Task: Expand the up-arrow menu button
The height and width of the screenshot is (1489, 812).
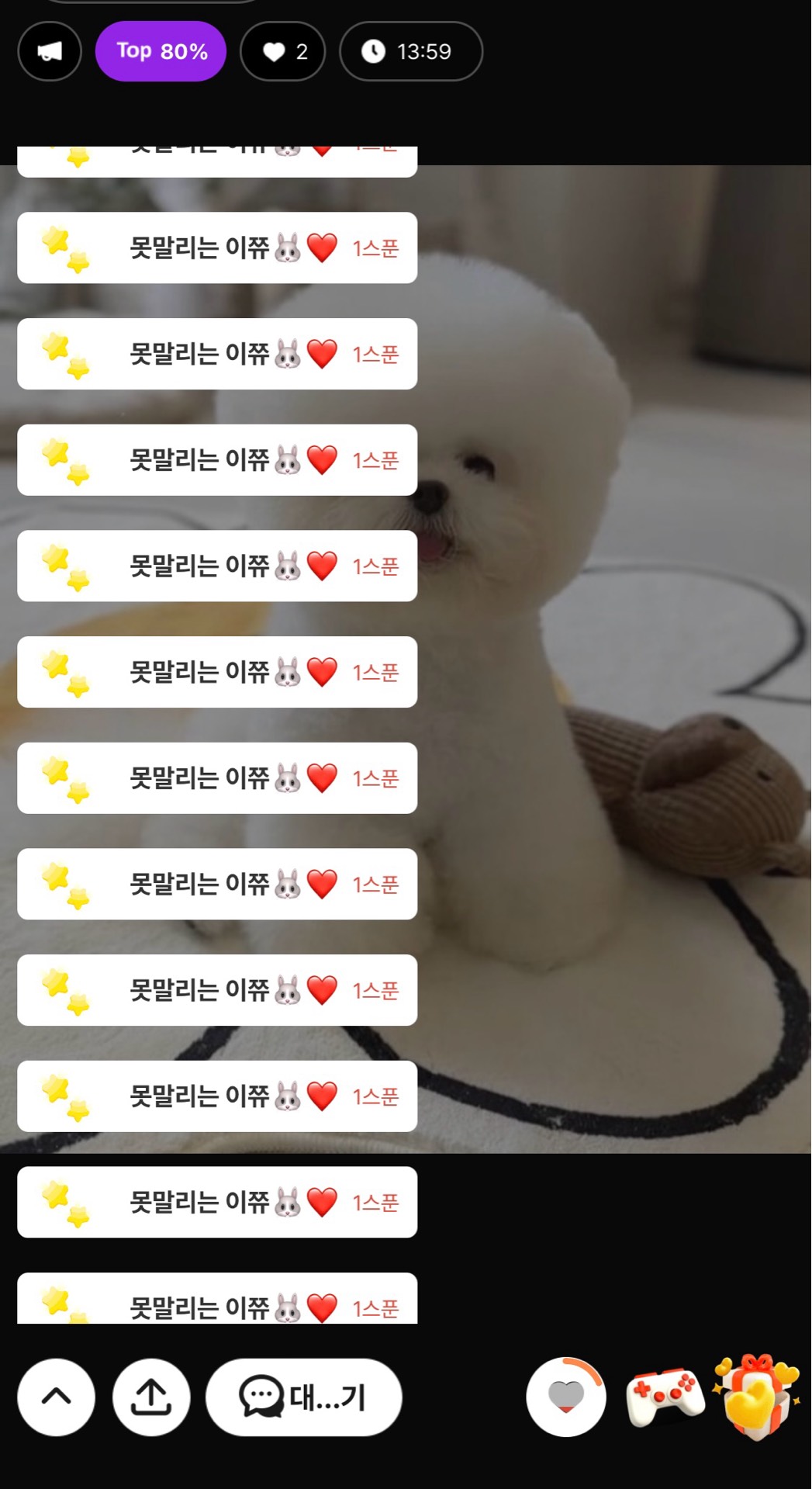Action: (x=56, y=1397)
